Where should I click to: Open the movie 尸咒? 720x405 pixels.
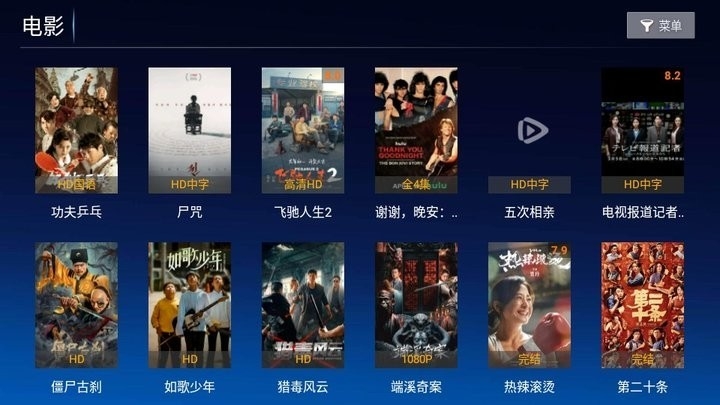(189, 130)
